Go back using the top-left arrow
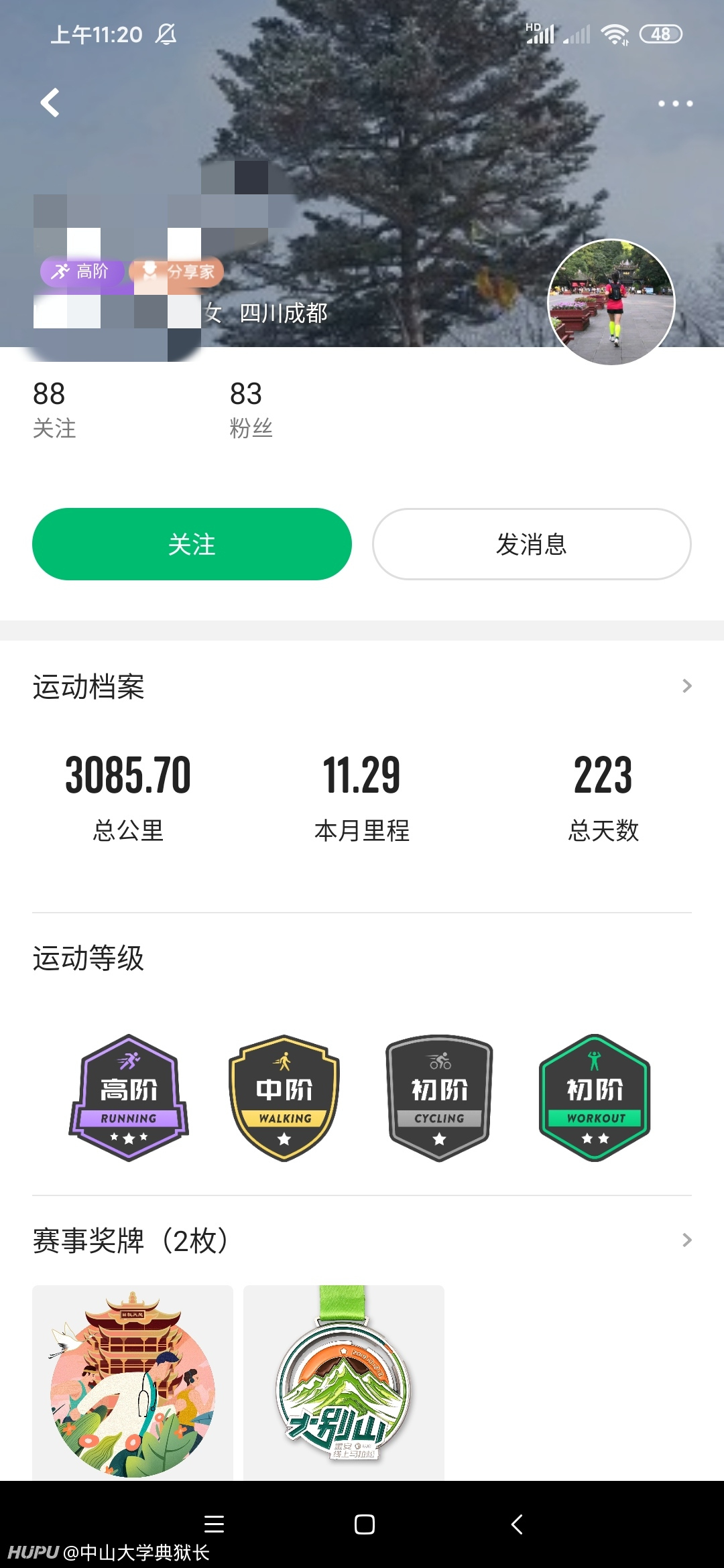The height and width of the screenshot is (1568, 724). pyautogui.click(x=50, y=103)
